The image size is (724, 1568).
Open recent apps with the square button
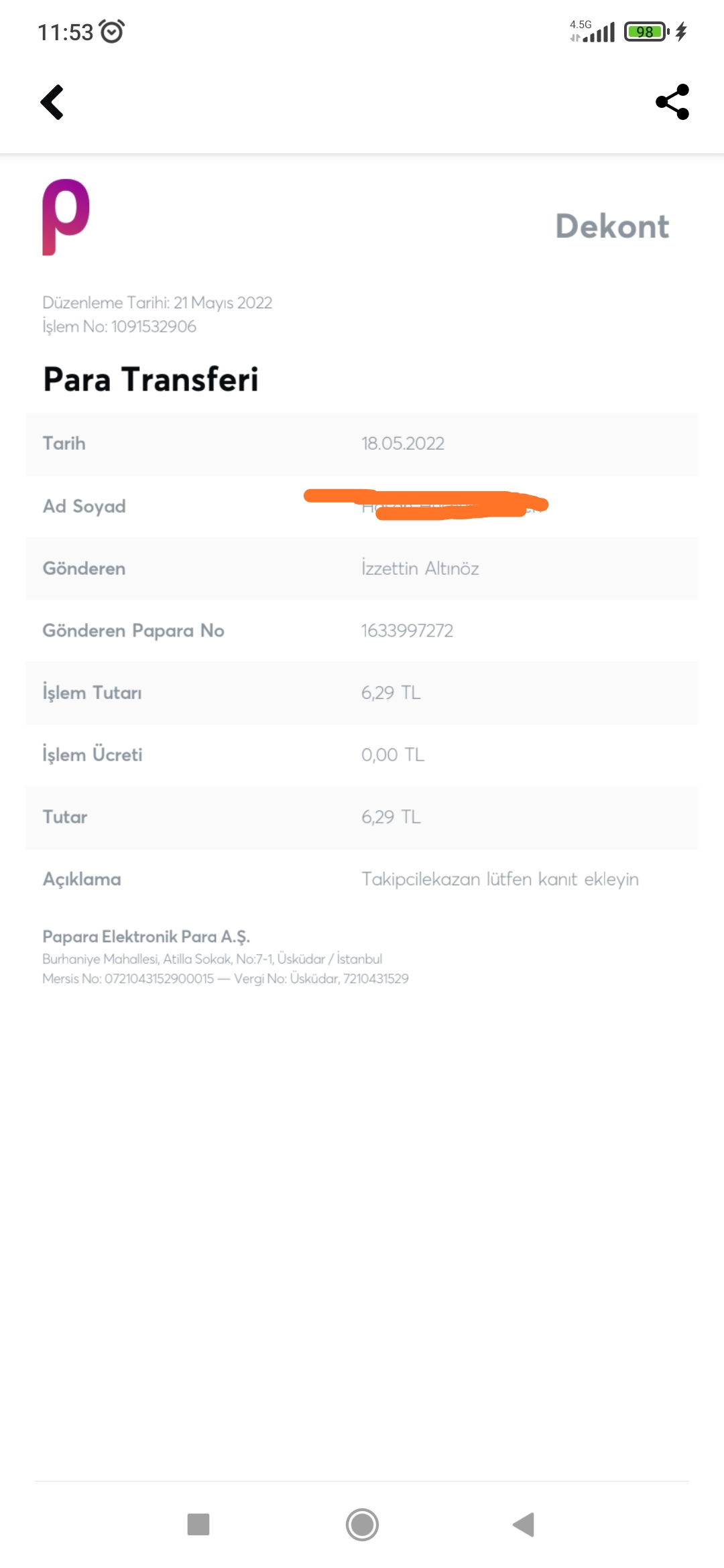coord(198,1524)
